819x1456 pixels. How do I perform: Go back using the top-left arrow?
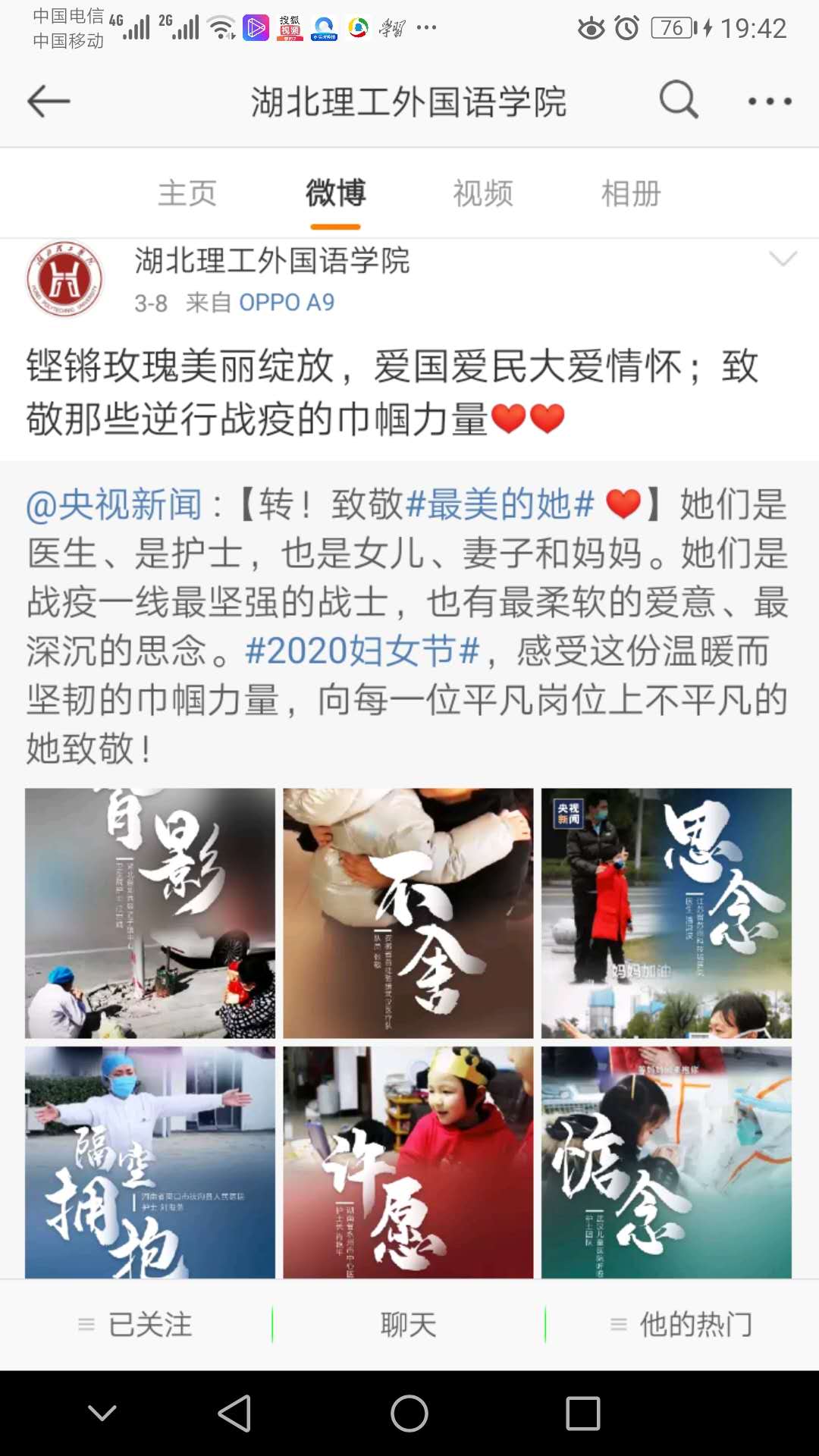[x=49, y=101]
